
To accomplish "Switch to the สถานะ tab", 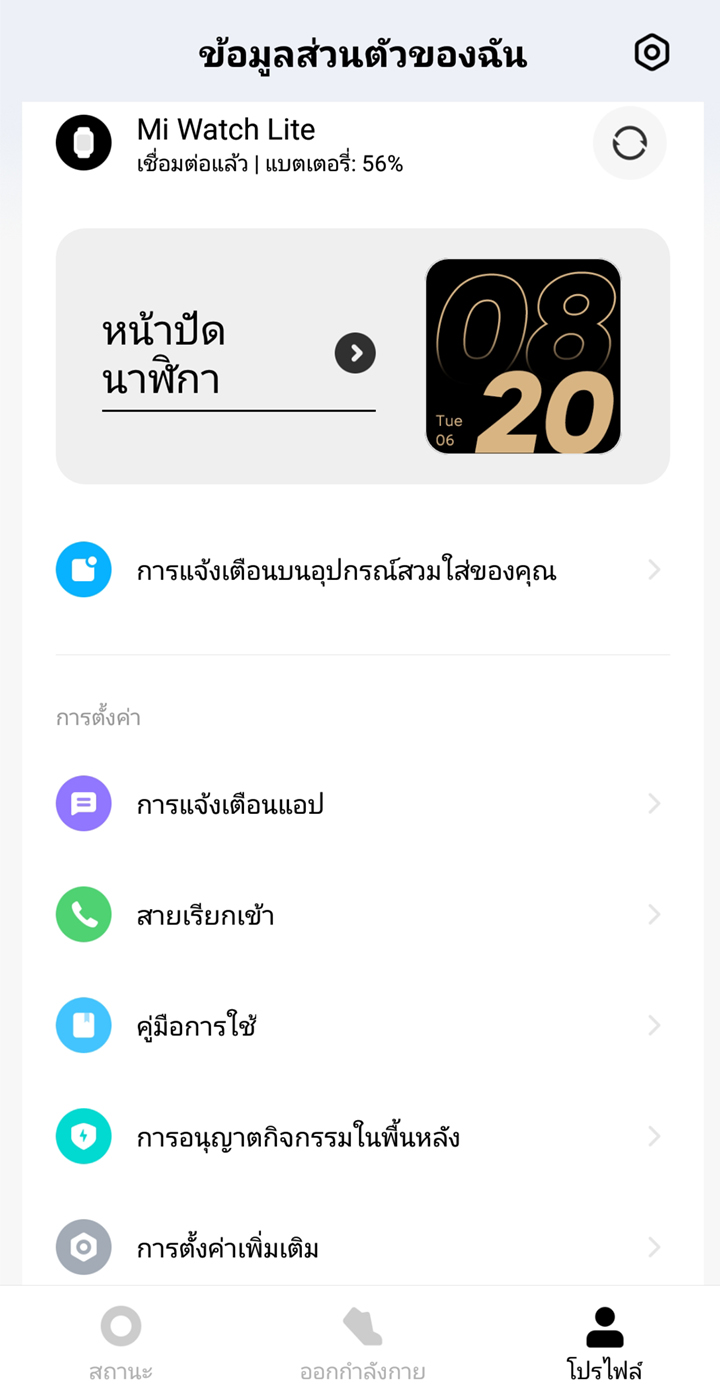I will point(120,1343).
